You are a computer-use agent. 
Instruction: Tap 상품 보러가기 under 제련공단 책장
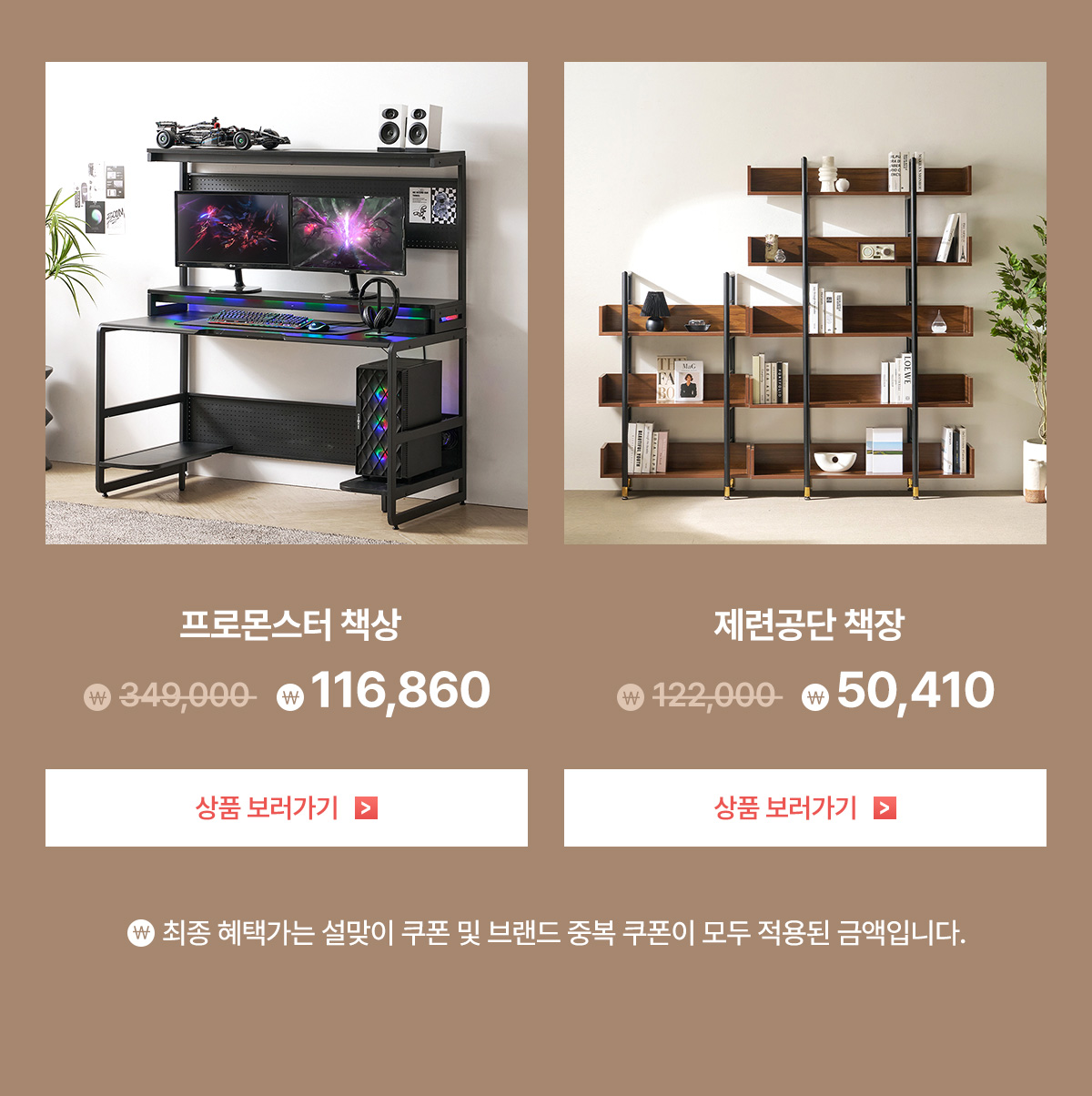coord(804,807)
